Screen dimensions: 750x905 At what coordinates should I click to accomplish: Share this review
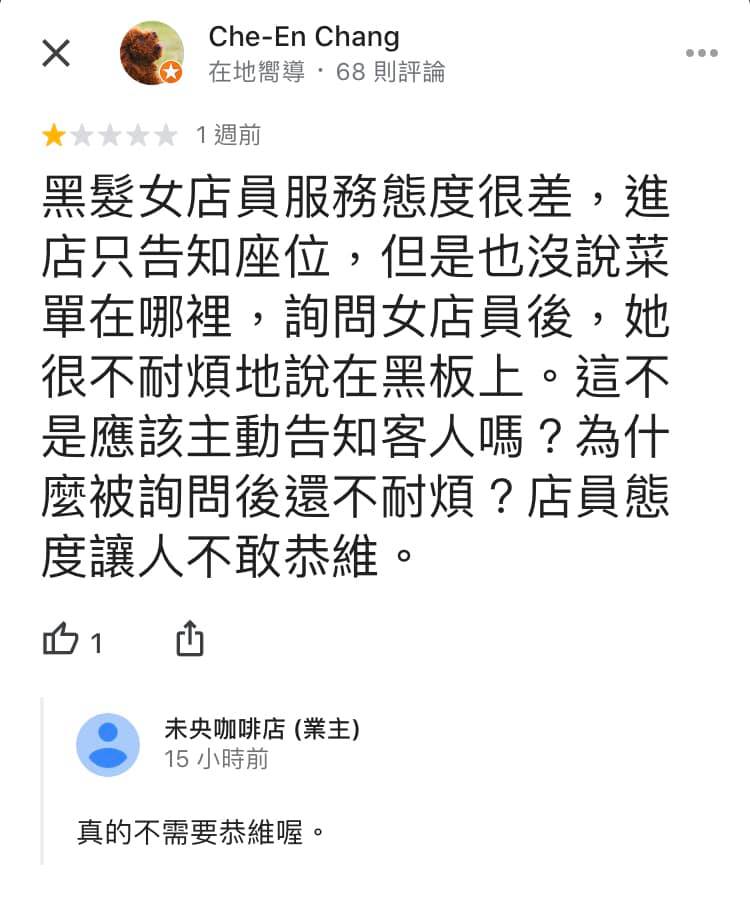click(x=190, y=638)
